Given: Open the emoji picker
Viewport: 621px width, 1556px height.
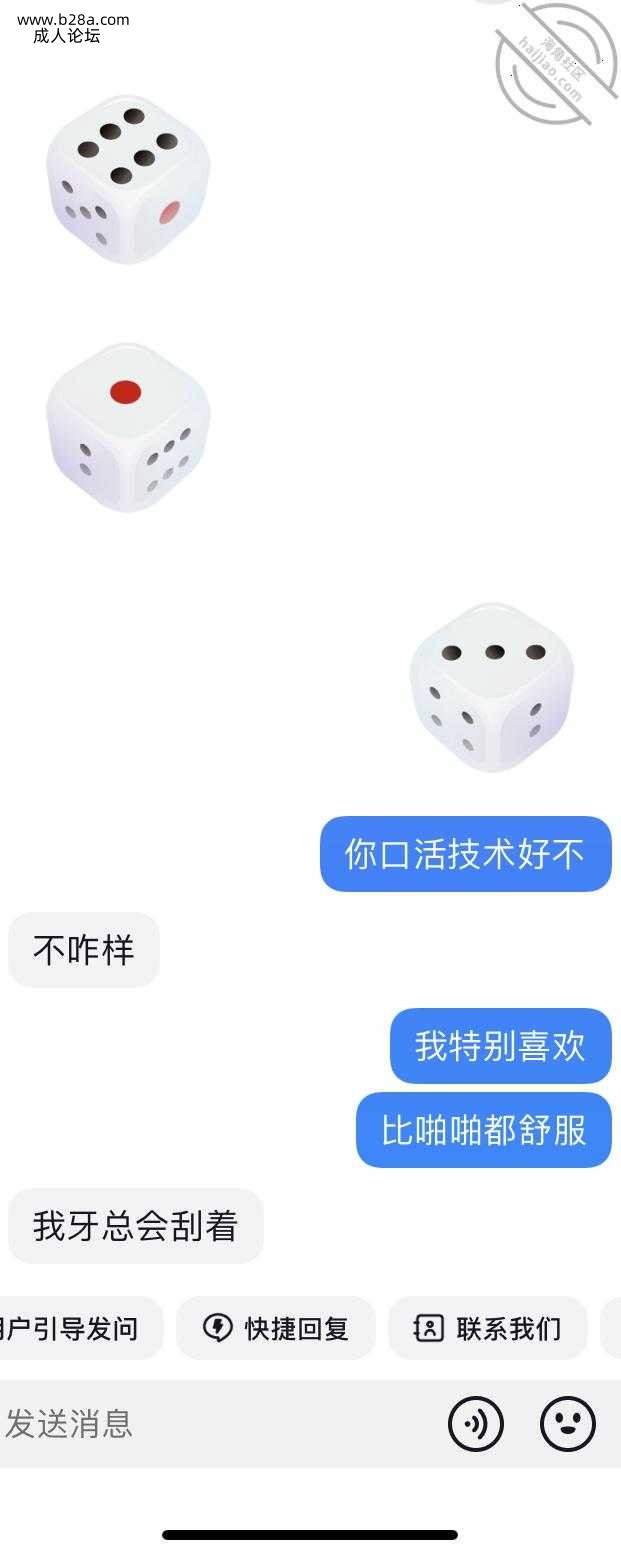Looking at the screenshot, I should [x=568, y=1423].
